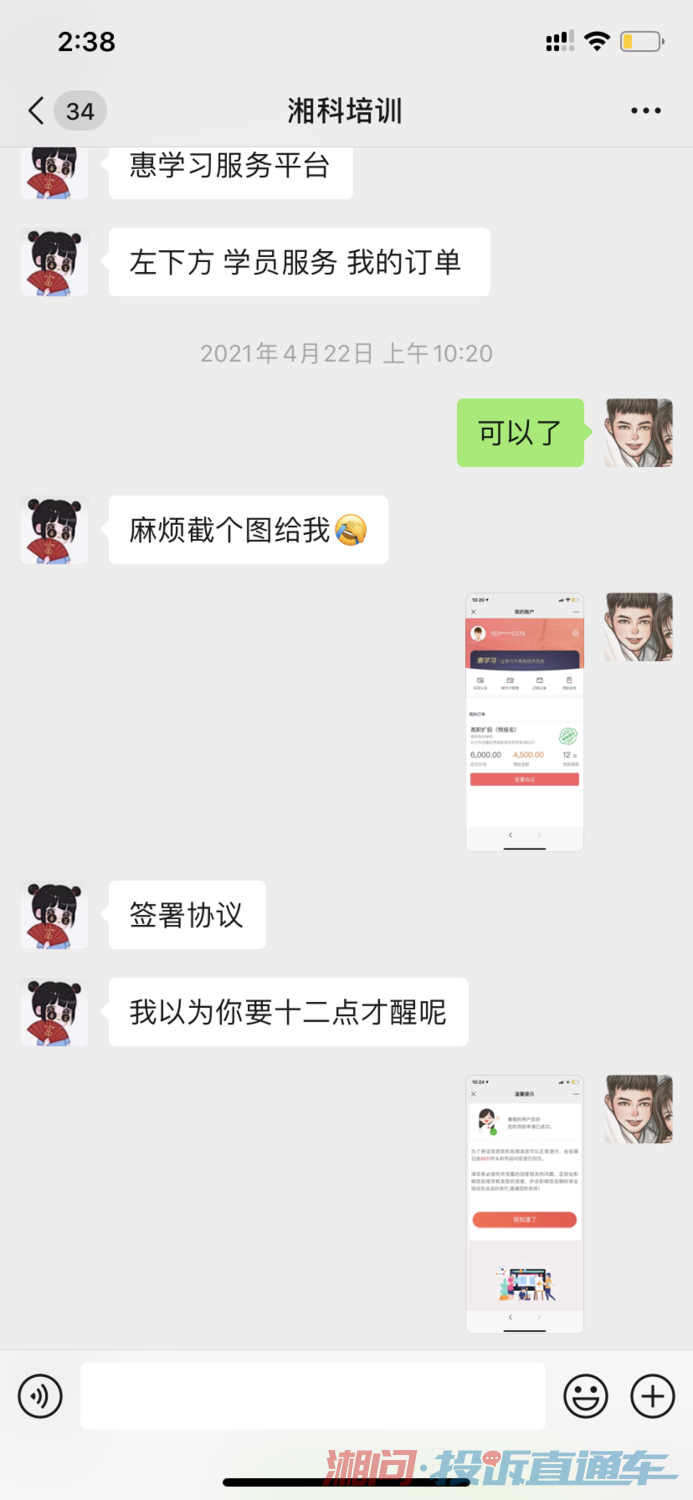Screen dimensions: 693x1500
Task: View my avatar beside 可以了 message
Action: [x=638, y=433]
